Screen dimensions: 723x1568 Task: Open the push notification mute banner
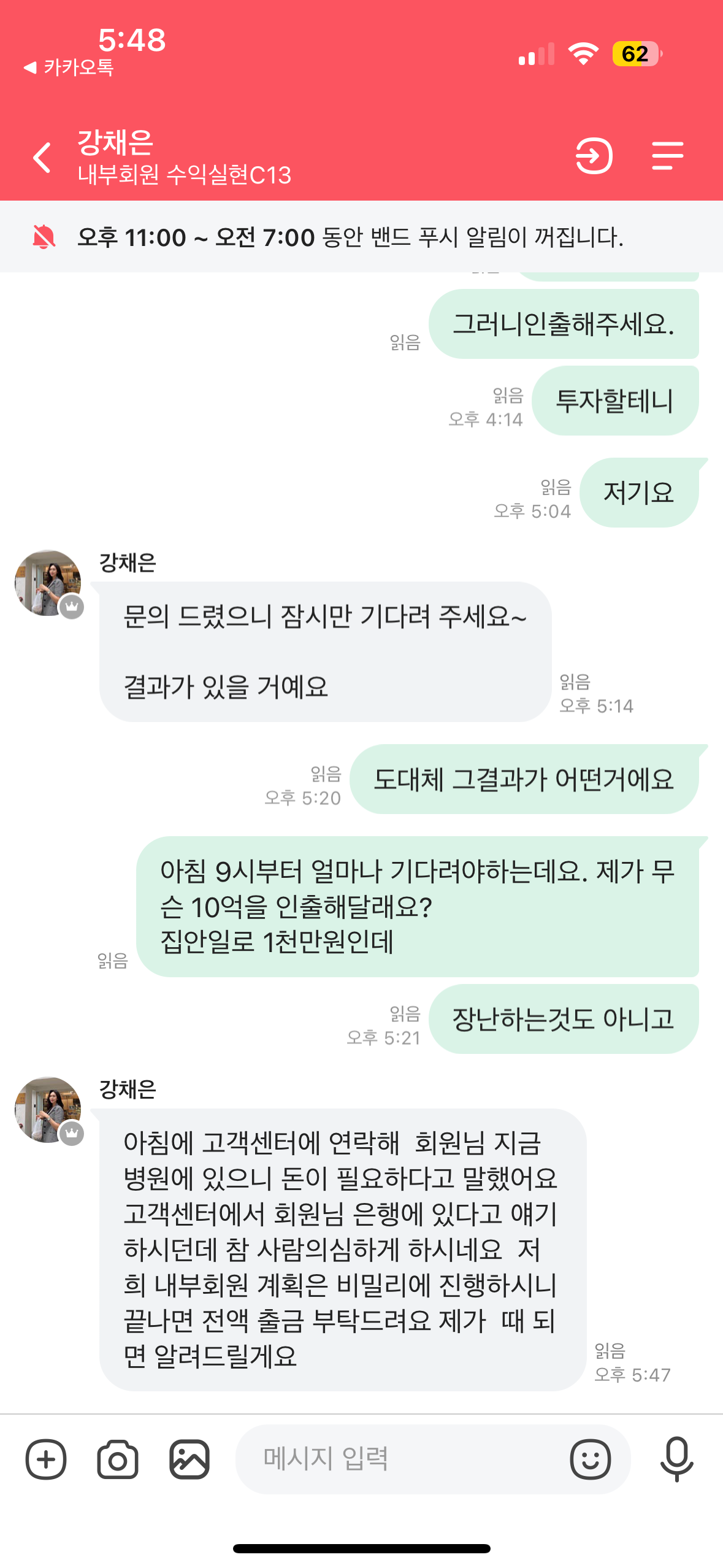[x=362, y=237]
